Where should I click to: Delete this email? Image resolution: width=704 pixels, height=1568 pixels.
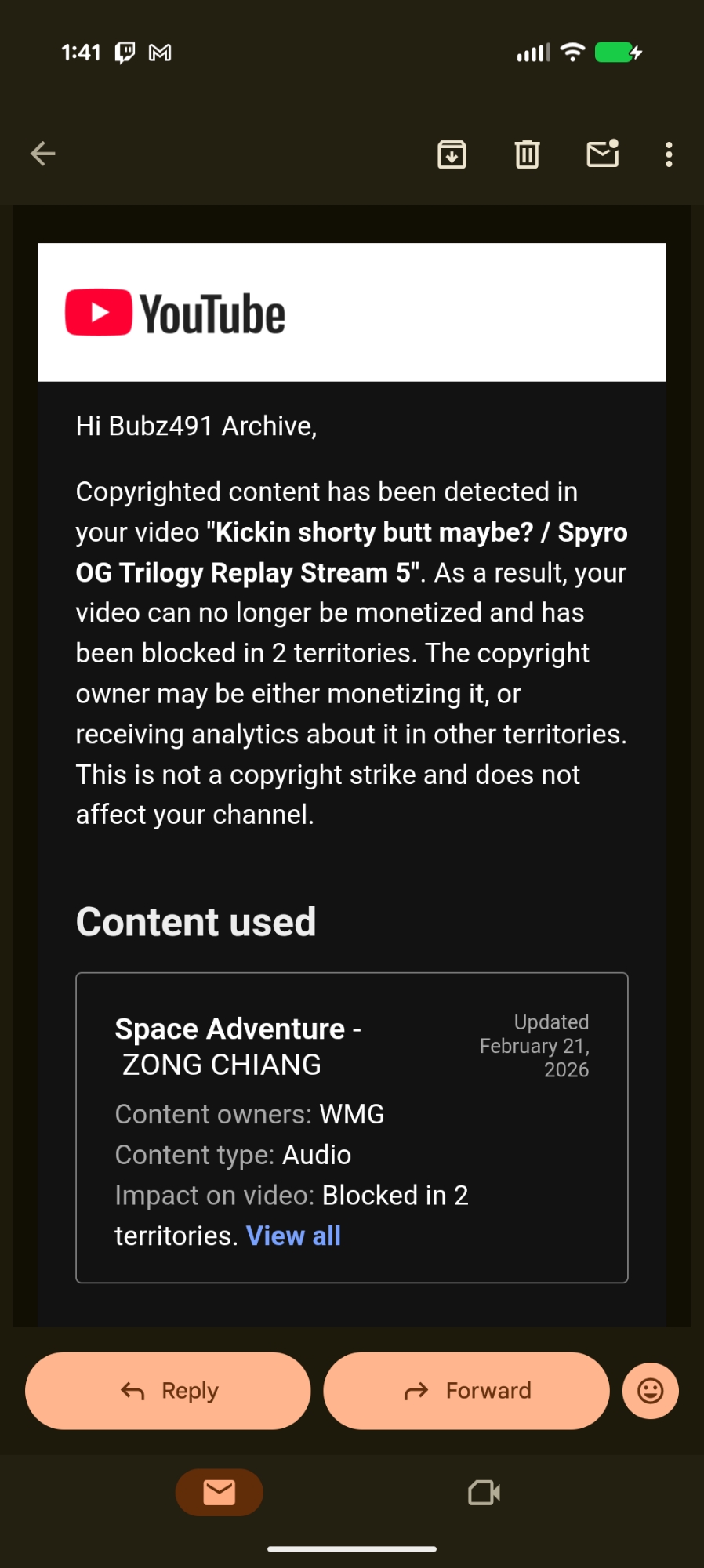(527, 154)
